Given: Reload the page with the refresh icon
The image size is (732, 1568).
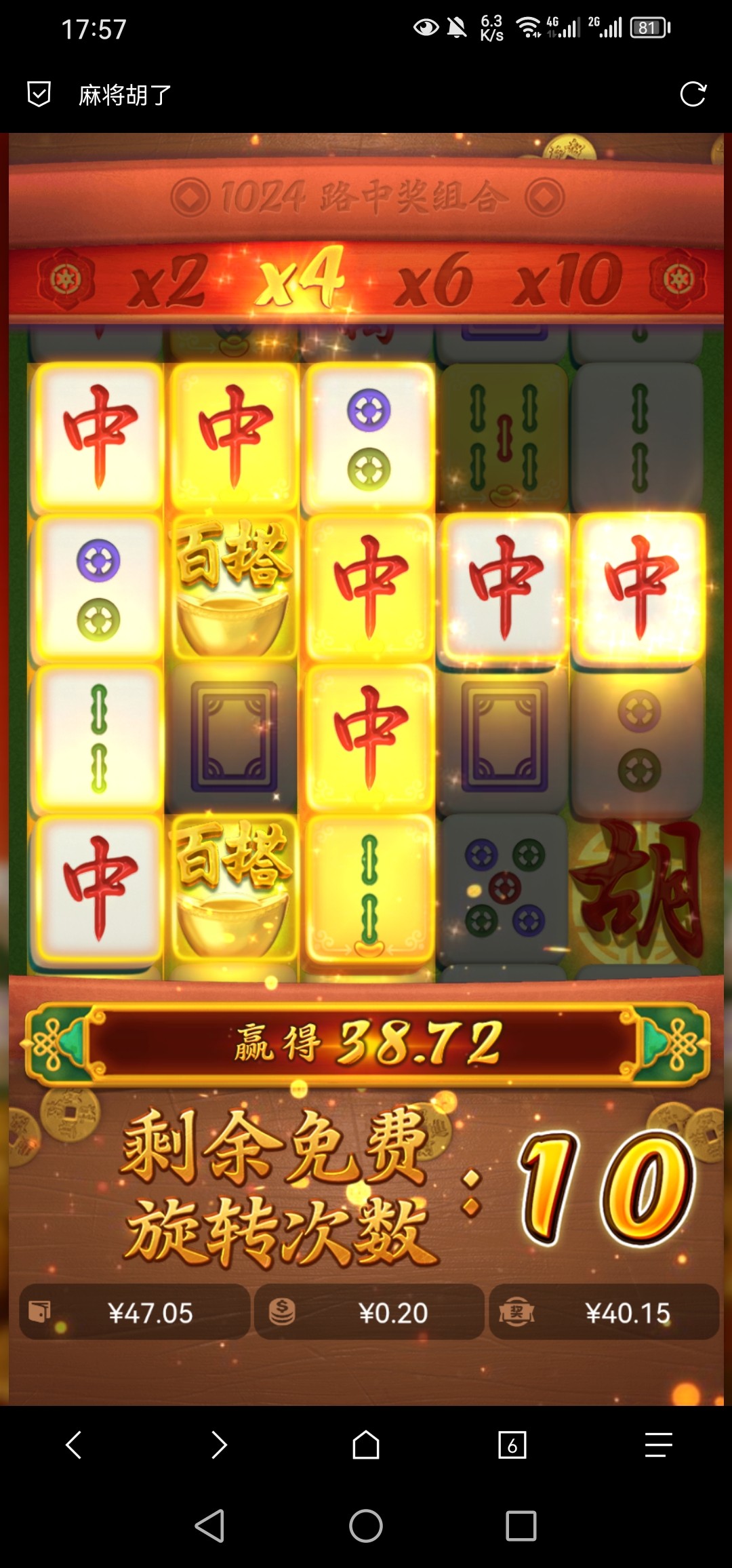Looking at the screenshot, I should 693,94.
